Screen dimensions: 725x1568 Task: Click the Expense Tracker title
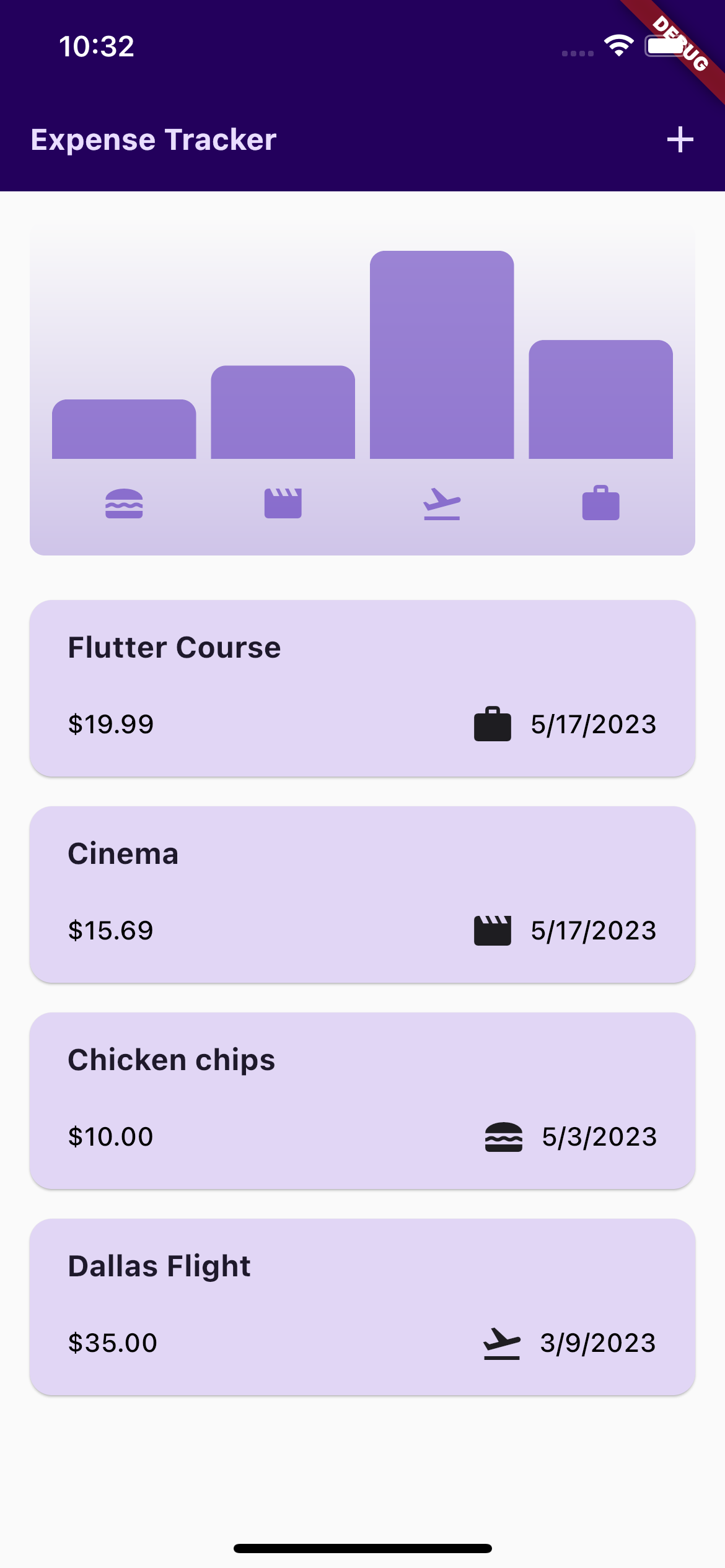click(x=152, y=139)
